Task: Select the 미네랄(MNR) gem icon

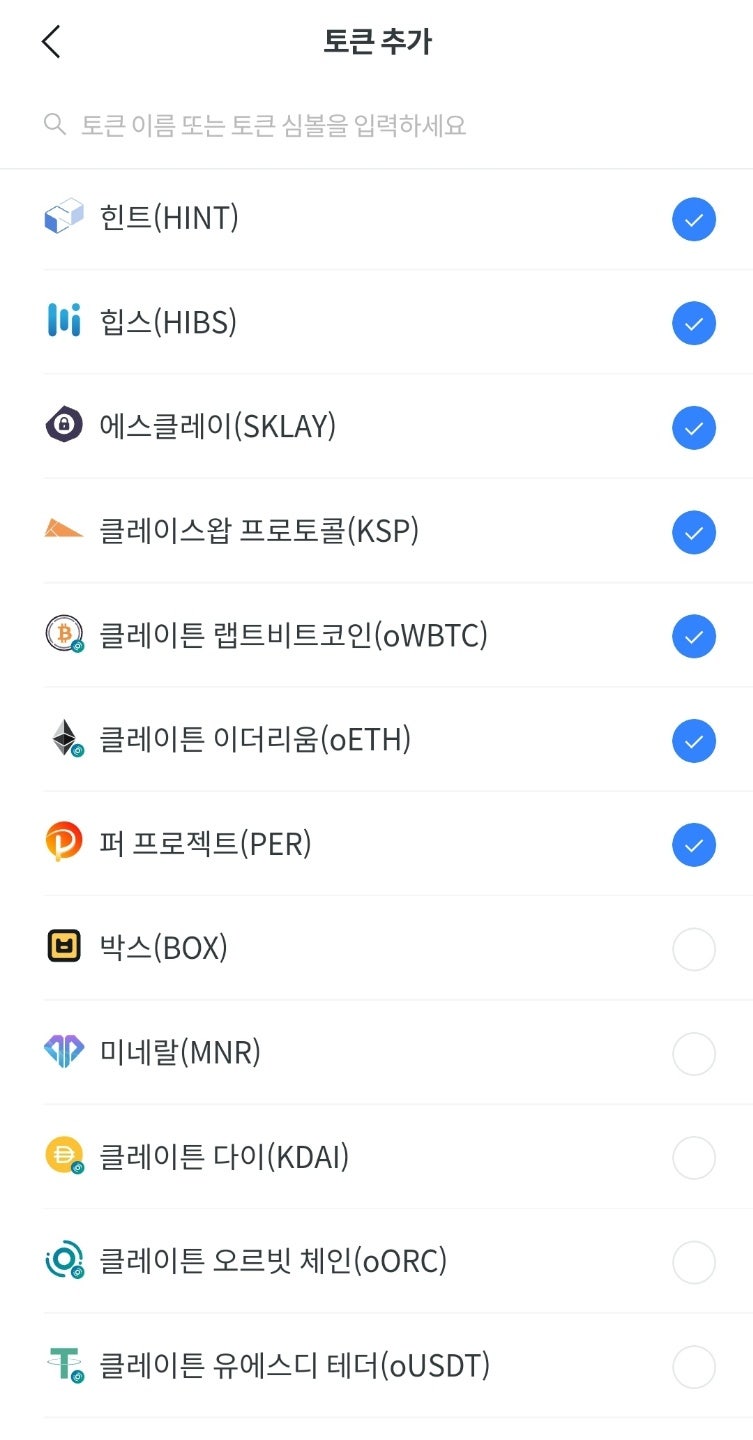Action: pos(63,1053)
